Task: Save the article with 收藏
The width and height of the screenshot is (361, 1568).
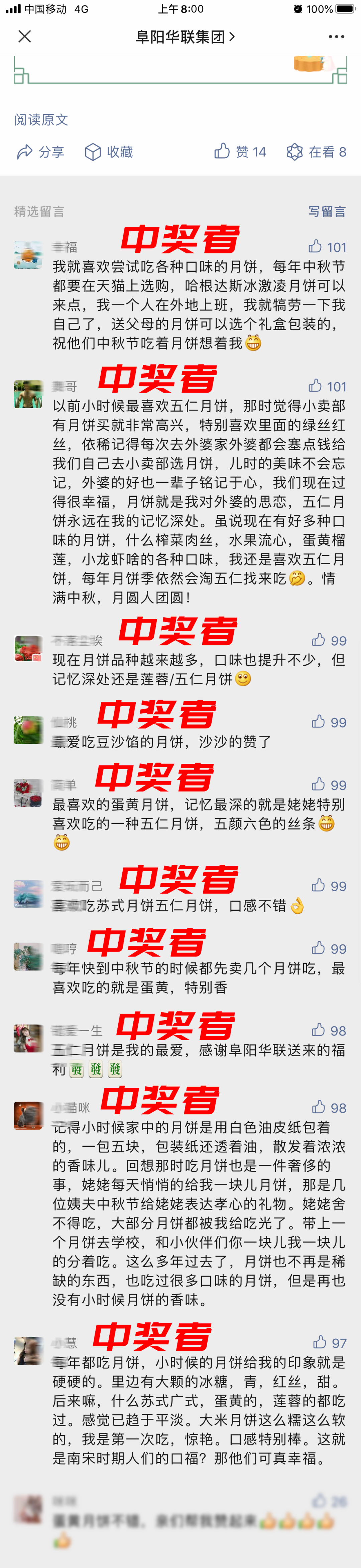Action: (109, 152)
